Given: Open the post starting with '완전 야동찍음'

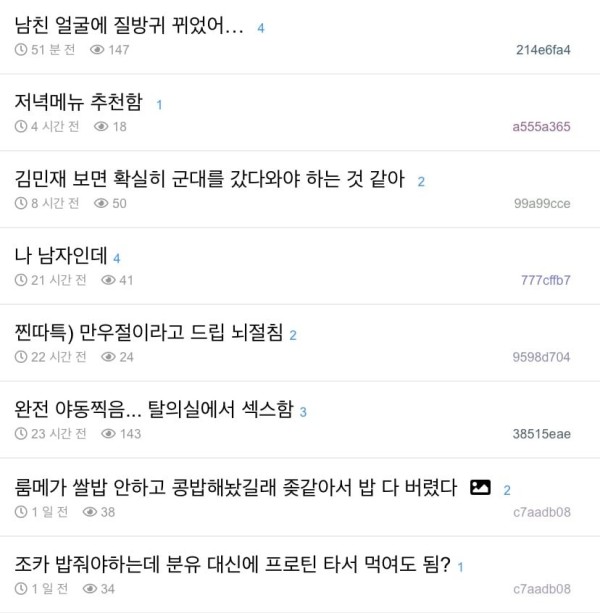Looking at the screenshot, I should pyautogui.click(x=155, y=410).
